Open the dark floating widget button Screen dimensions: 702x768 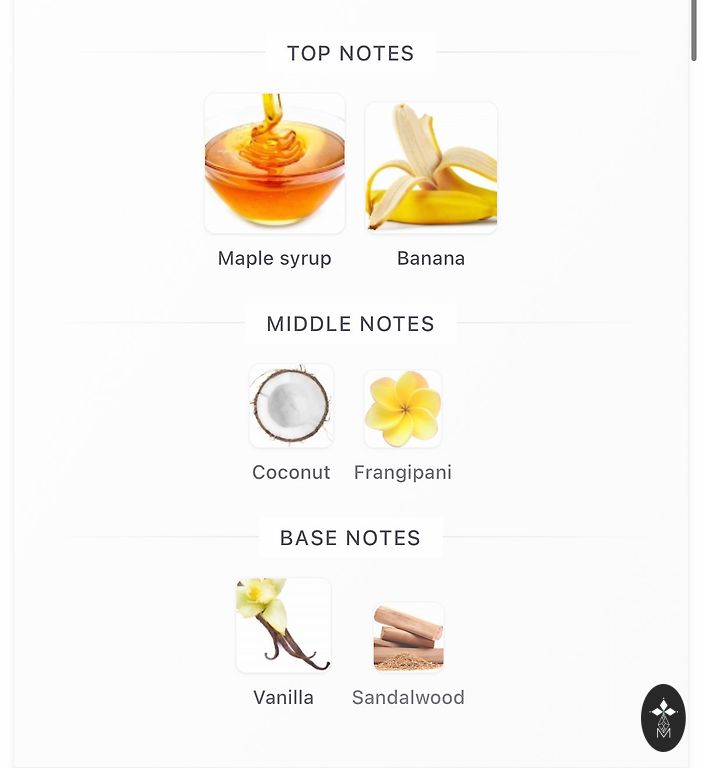click(663, 718)
